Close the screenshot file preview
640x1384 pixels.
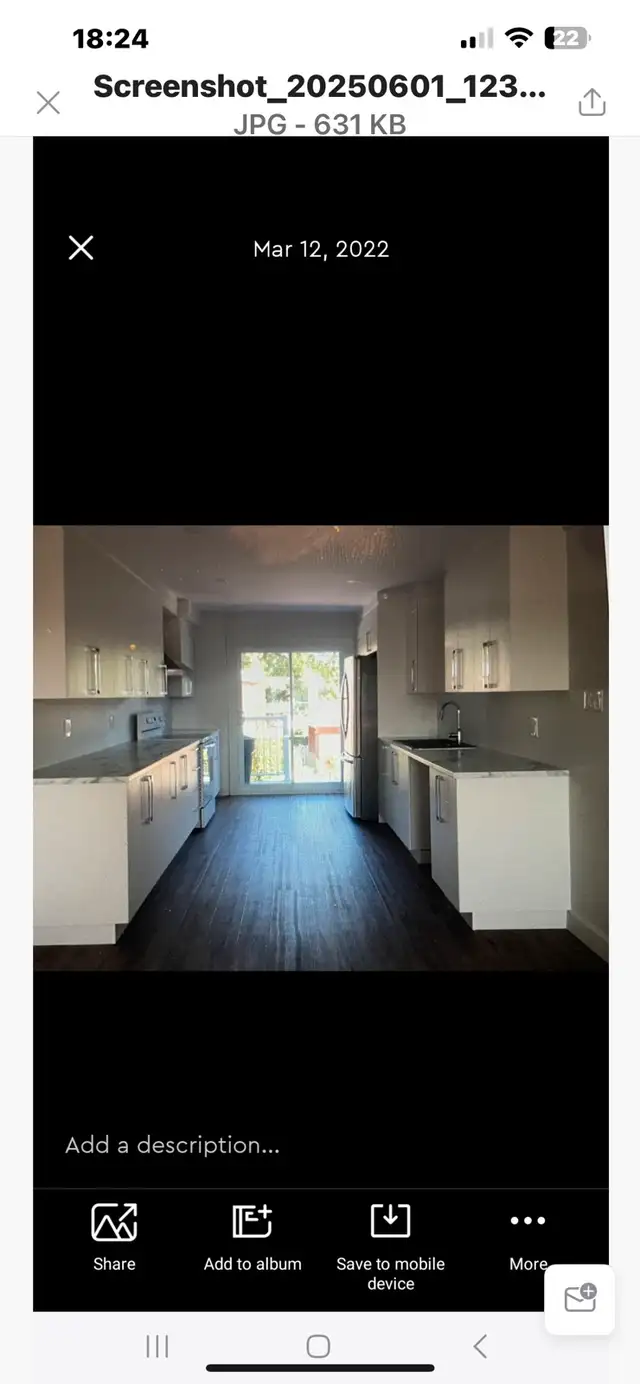coord(48,102)
